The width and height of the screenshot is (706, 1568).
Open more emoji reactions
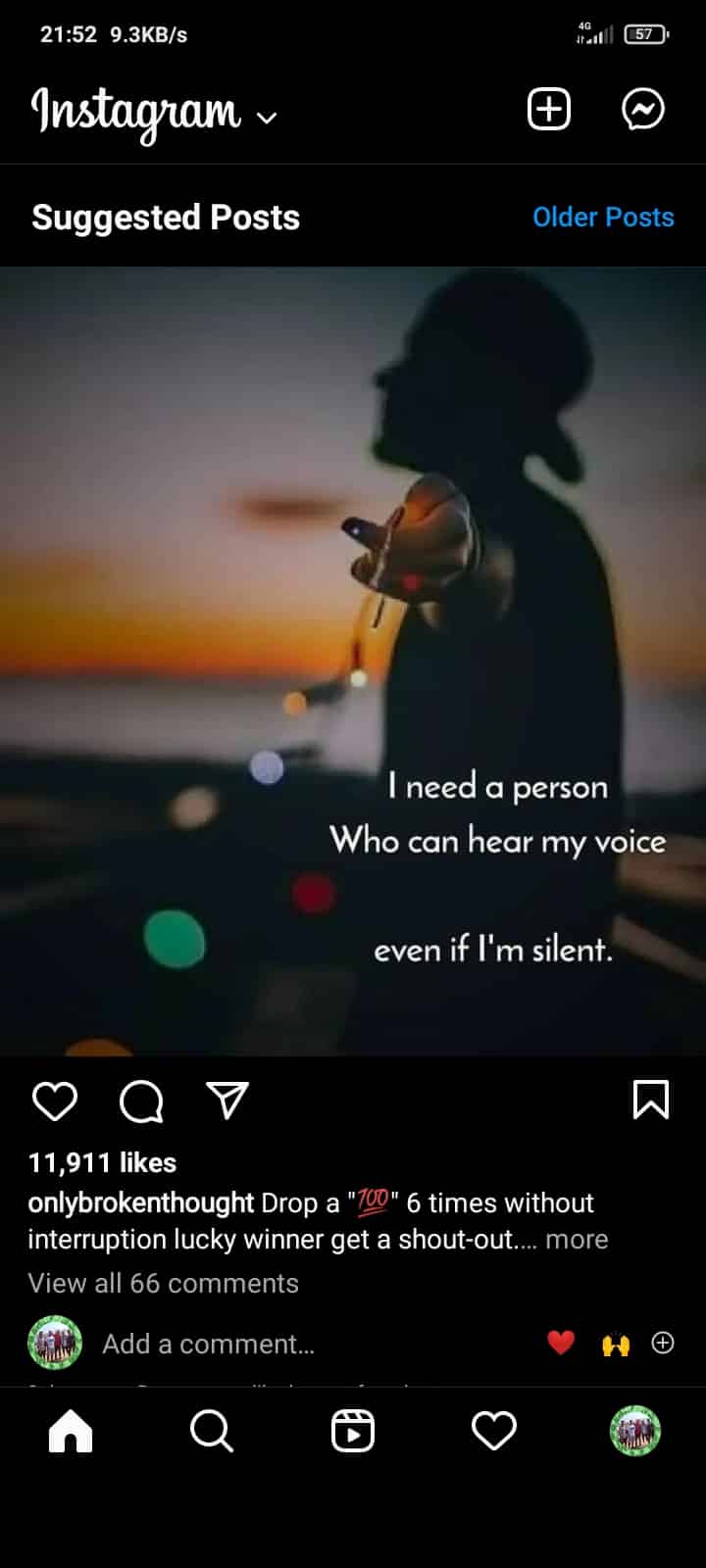point(663,1343)
